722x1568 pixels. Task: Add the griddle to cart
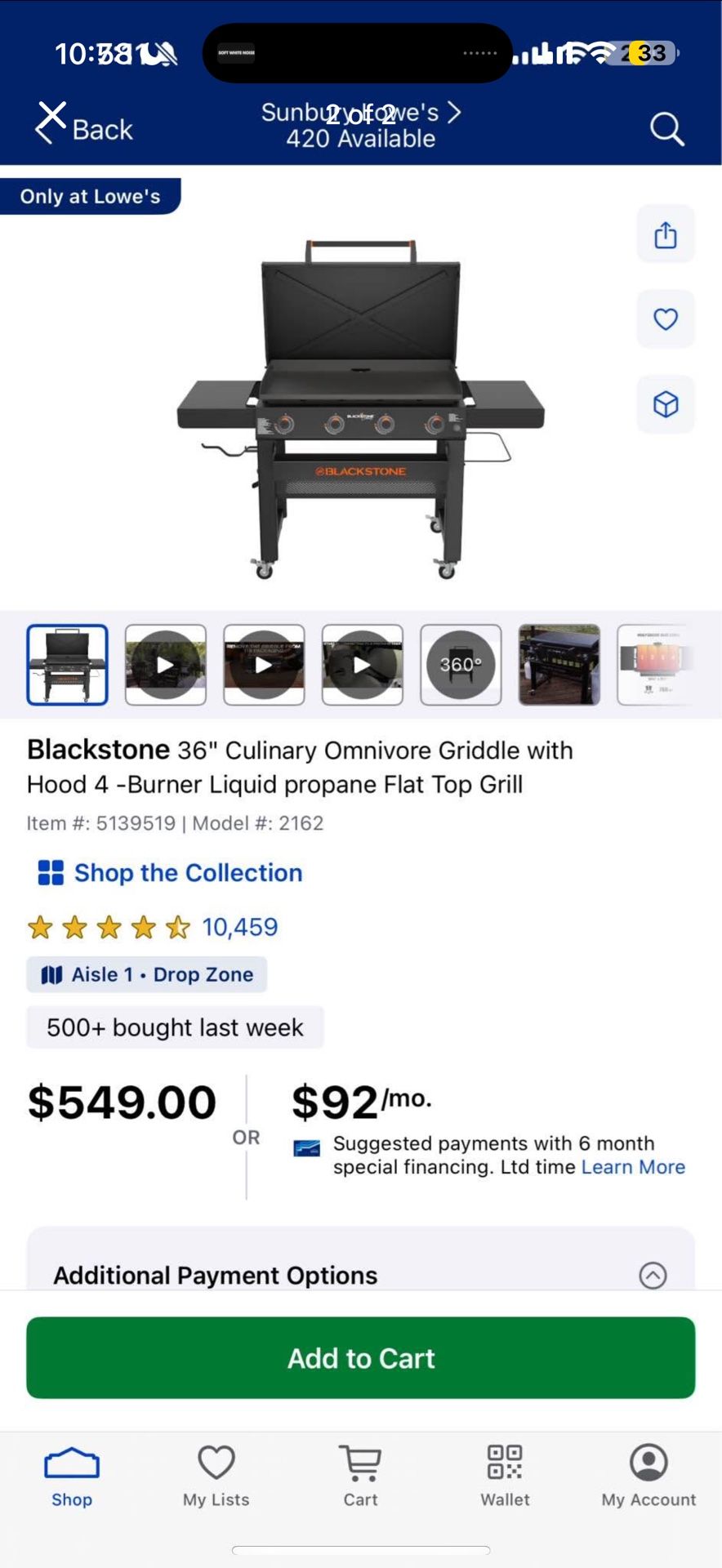pos(361,1357)
